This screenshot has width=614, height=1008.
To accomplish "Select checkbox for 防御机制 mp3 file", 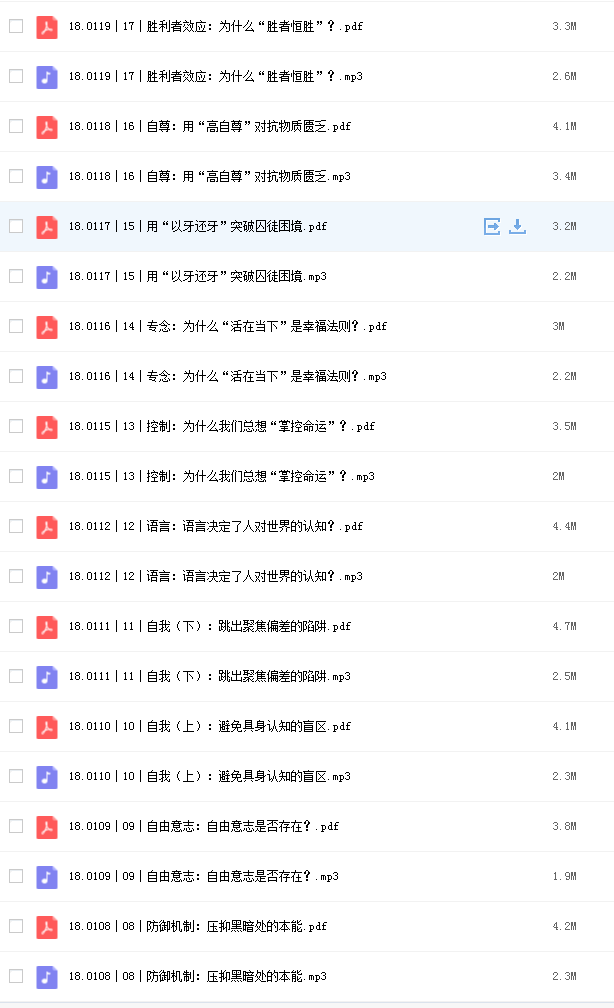I will pyautogui.click(x=16, y=976).
